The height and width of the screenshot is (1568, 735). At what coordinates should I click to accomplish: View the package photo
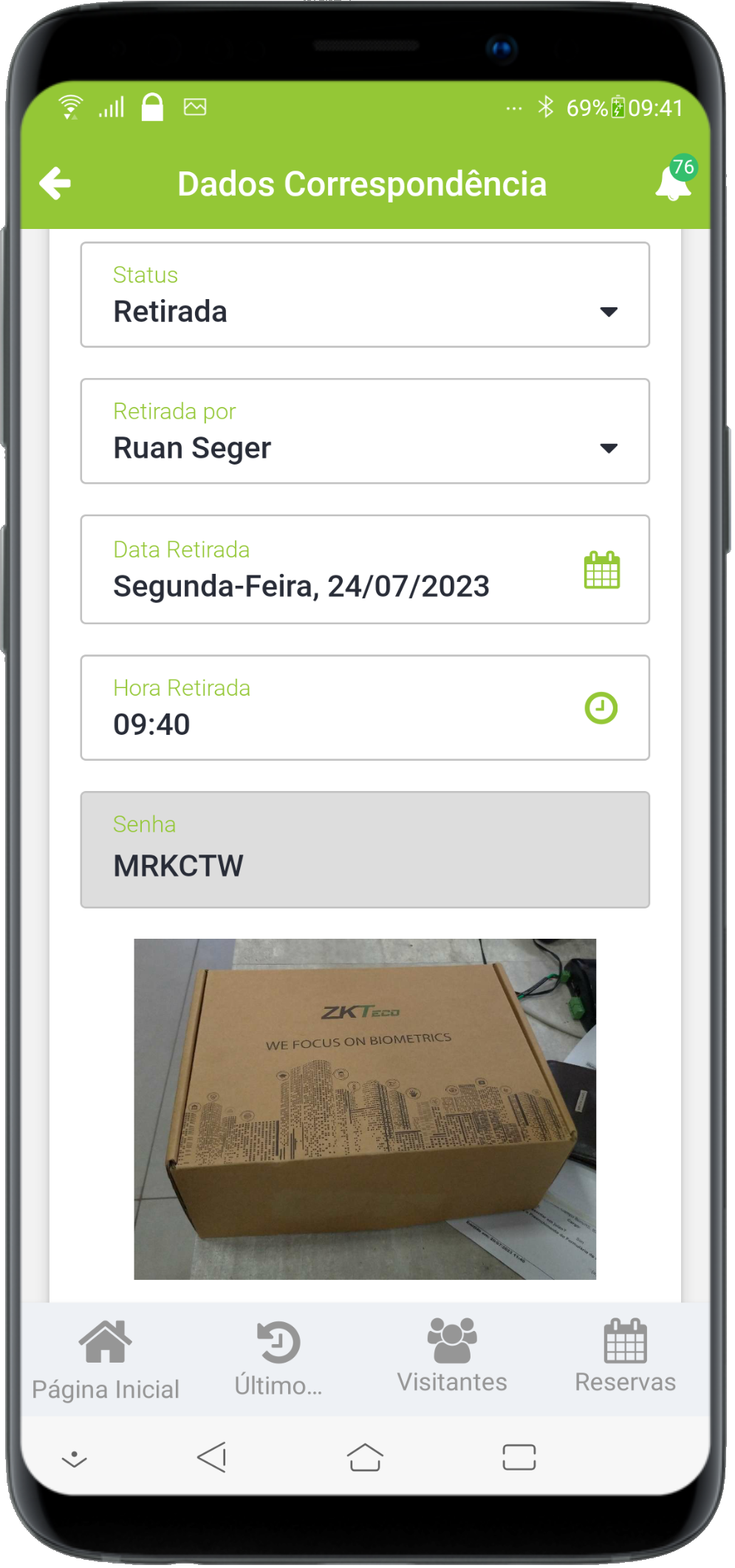point(365,1109)
